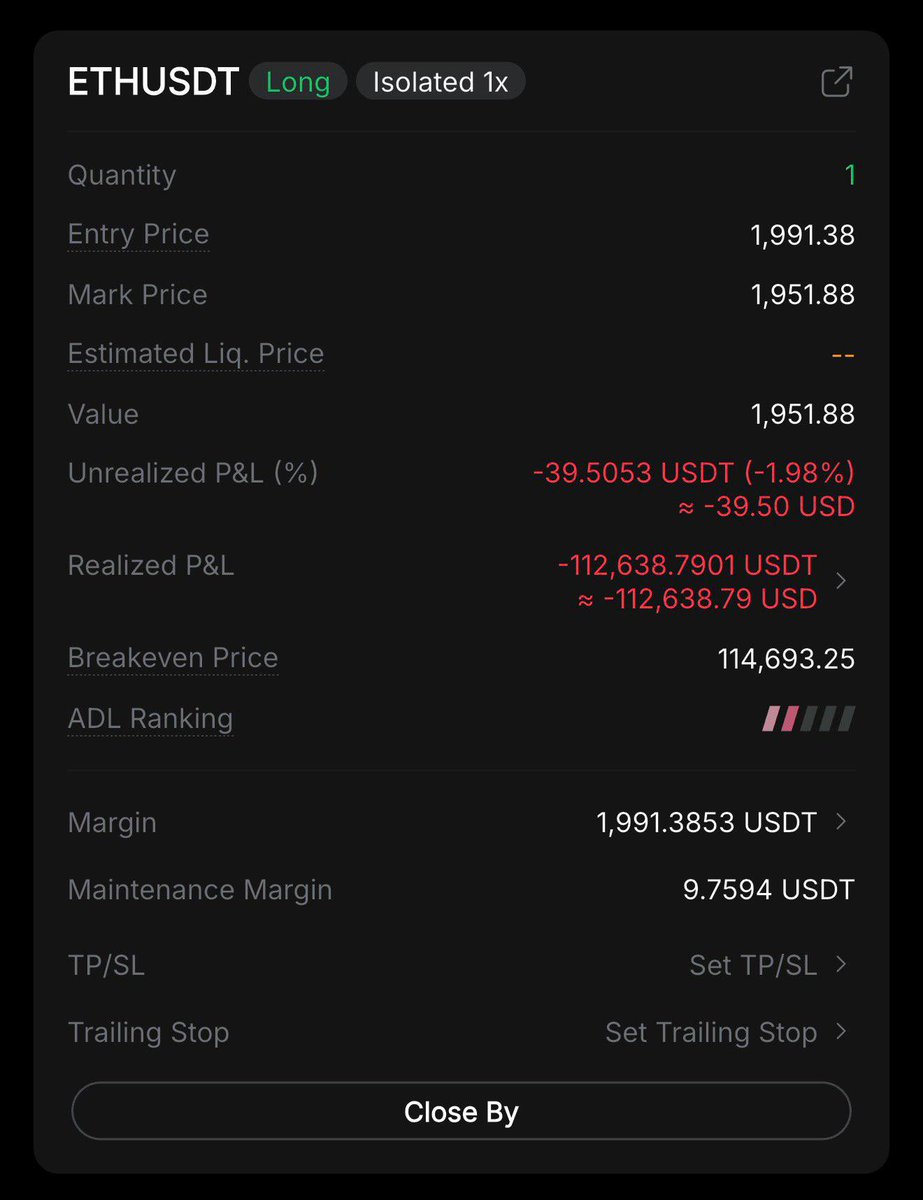
Task: Open Set TP/SL options
Action: [767, 965]
